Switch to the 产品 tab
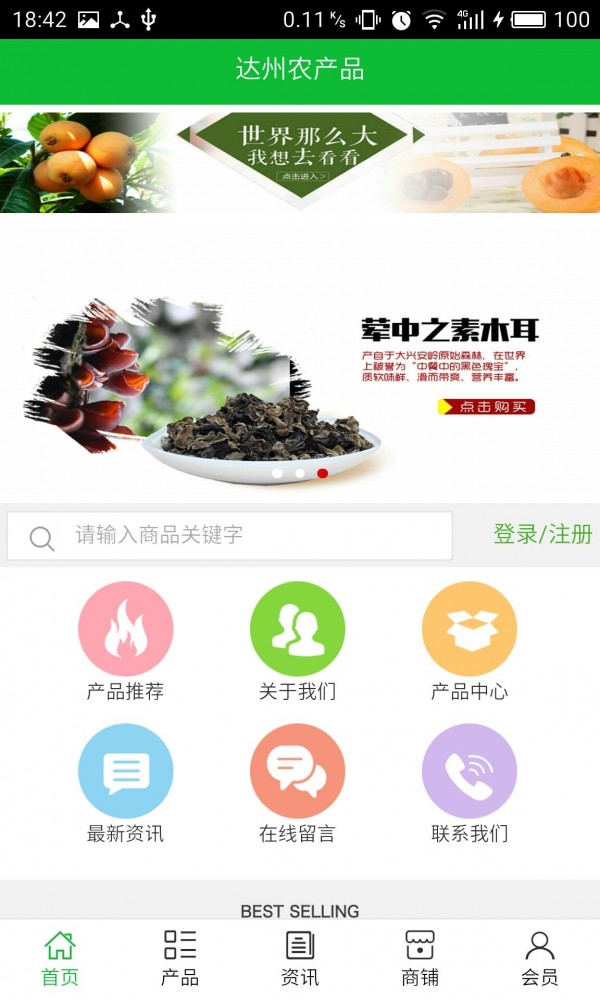600x1000 pixels. point(180,958)
